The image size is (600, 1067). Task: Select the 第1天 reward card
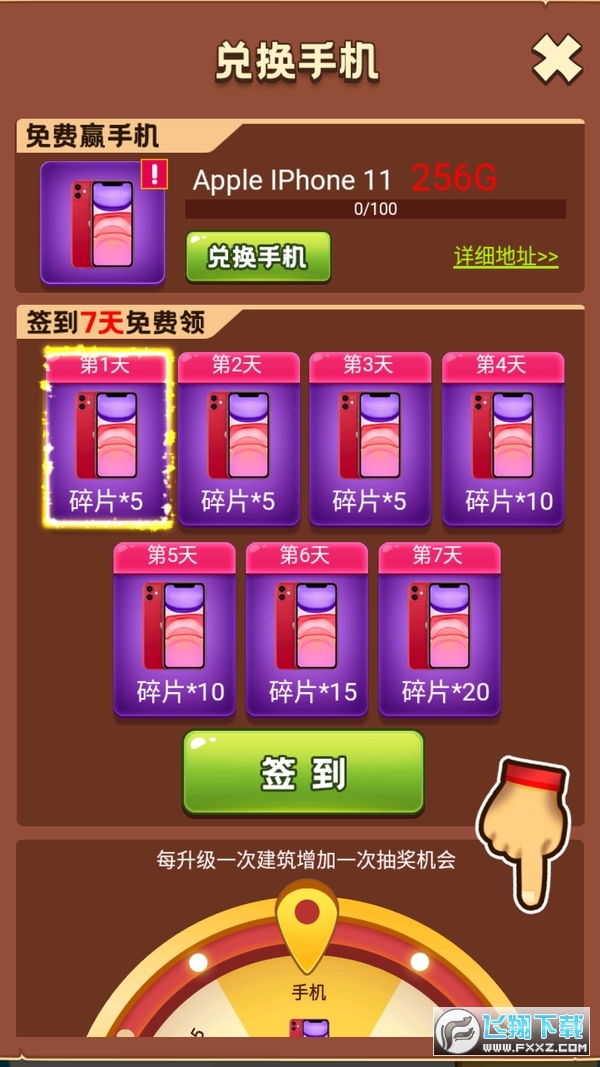pyautogui.click(x=107, y=440)
